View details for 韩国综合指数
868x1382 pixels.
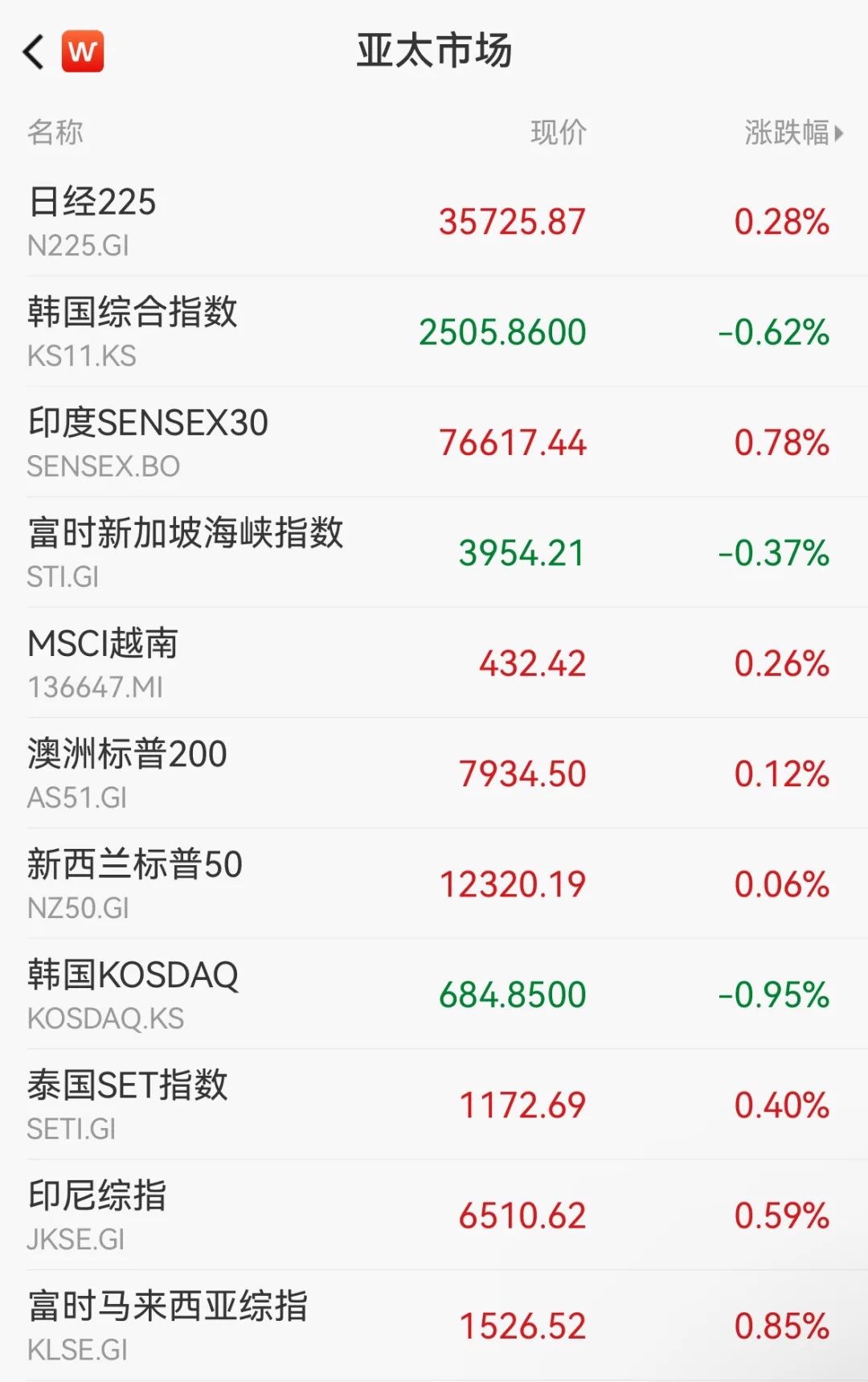tap(434, 331)
